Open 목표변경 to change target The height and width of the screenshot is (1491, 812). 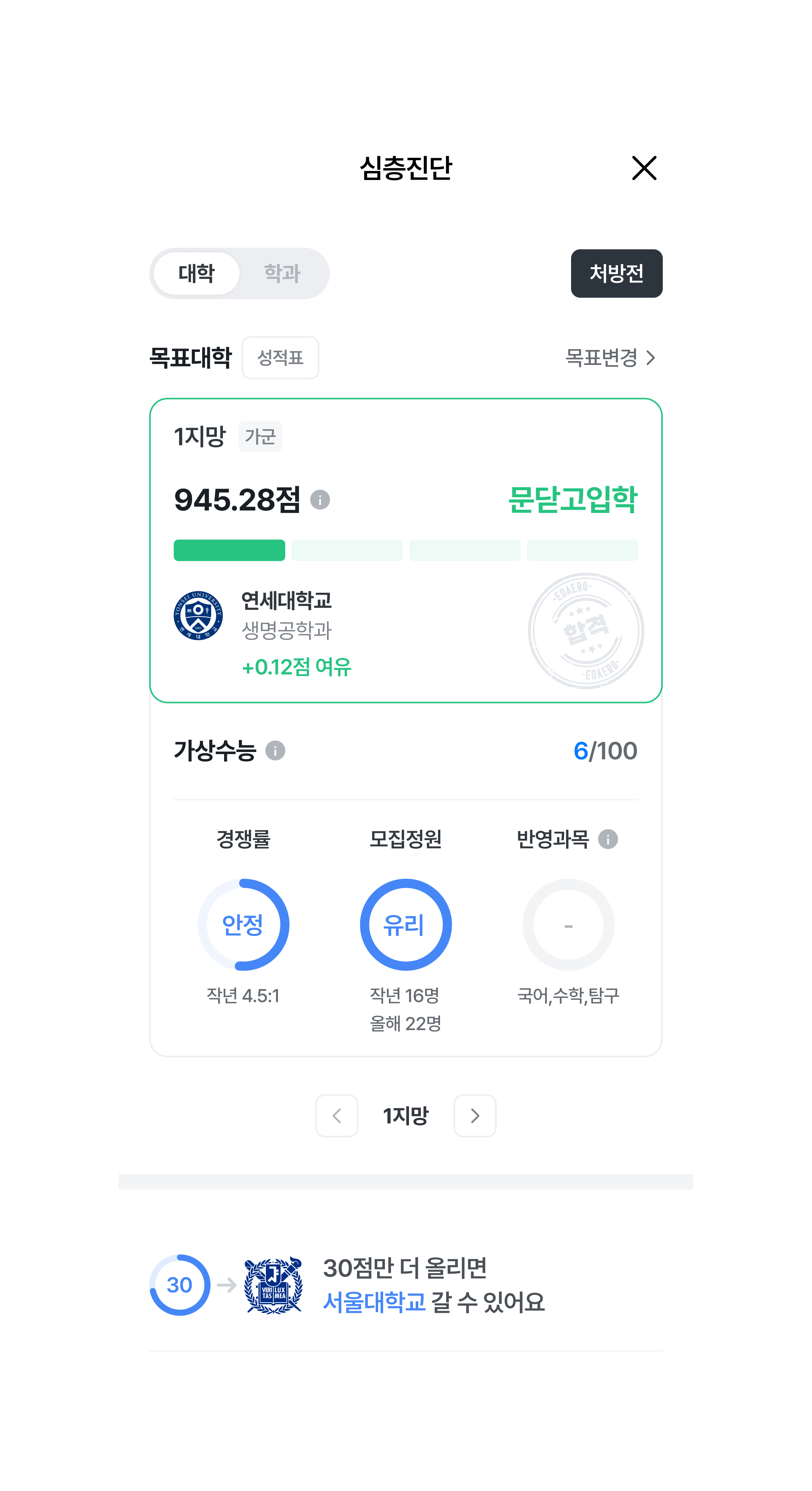point(610,358)
